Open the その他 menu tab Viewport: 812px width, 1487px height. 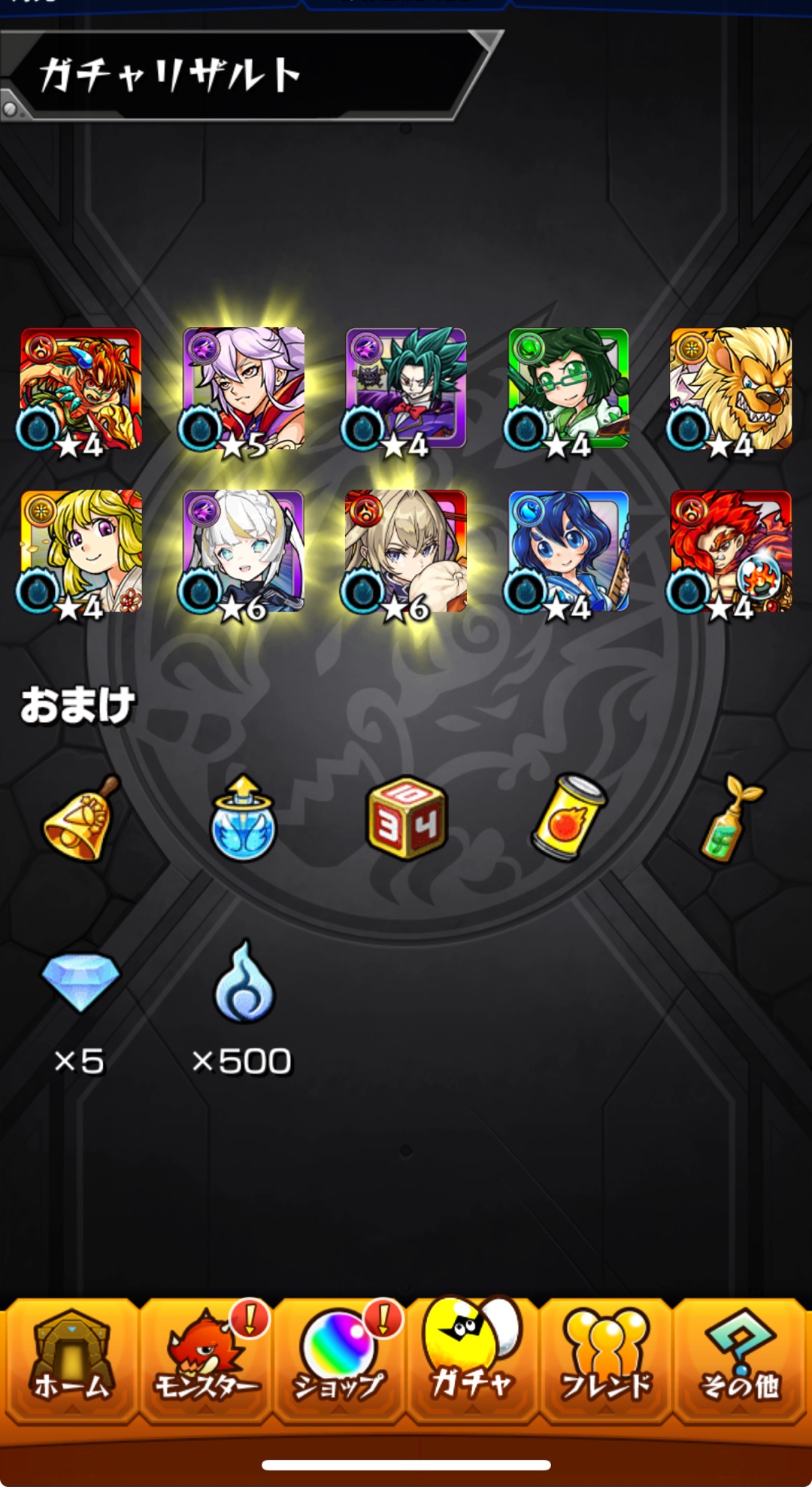740,1361
